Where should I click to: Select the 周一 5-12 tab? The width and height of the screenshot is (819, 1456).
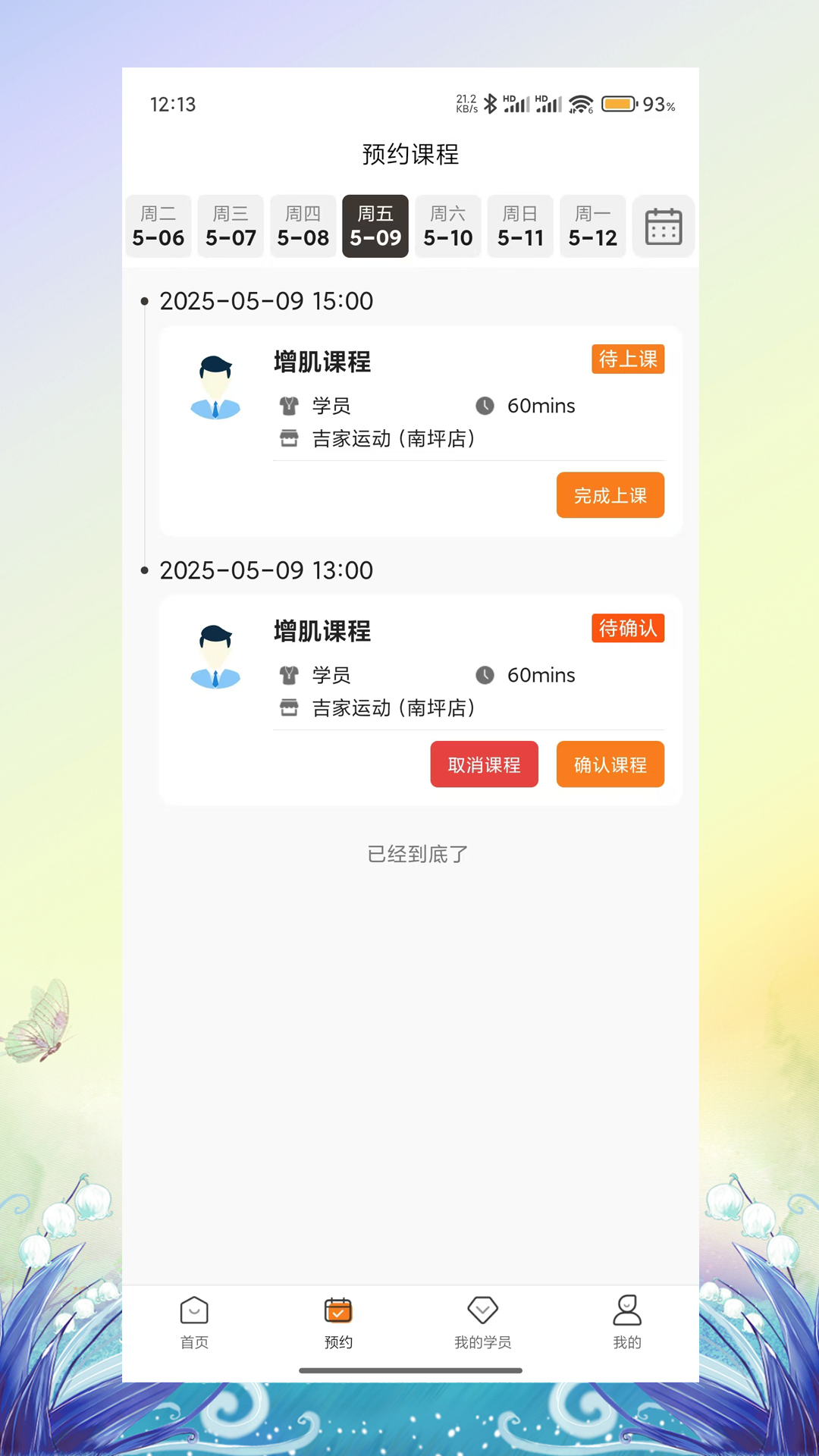click(592, 226)
